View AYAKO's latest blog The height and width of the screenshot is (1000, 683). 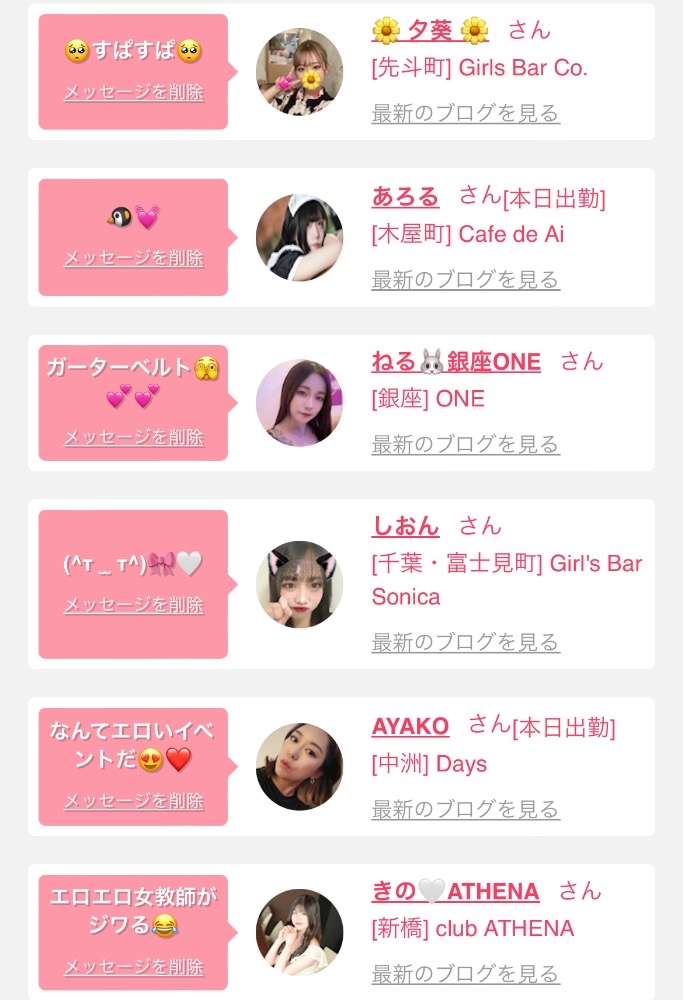click(x=465, y=809)
